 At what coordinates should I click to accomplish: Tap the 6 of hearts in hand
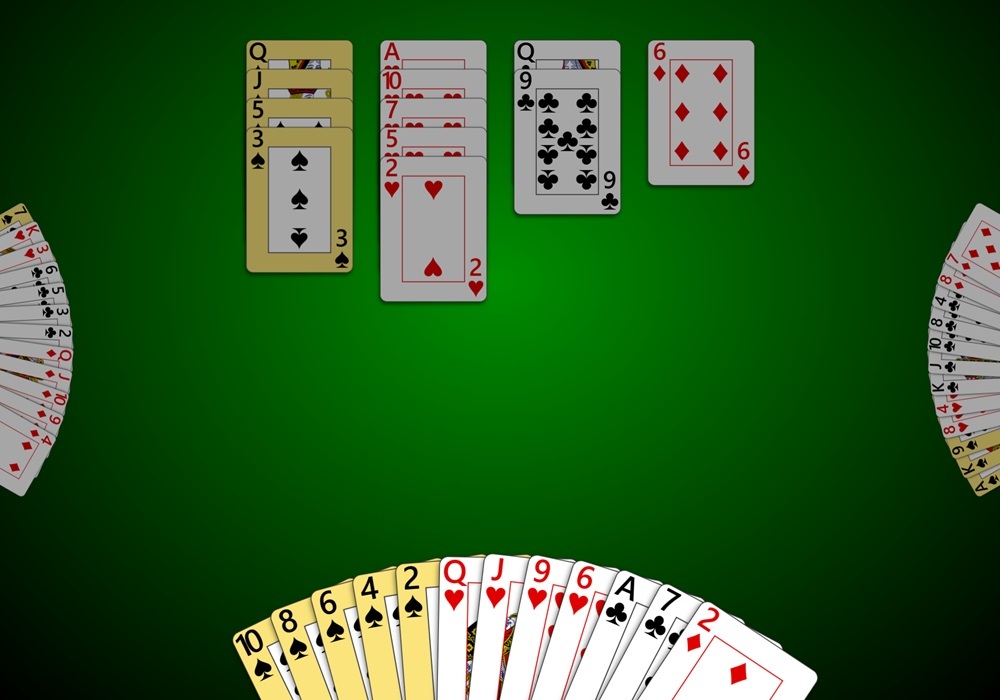[x=578, y=613]
